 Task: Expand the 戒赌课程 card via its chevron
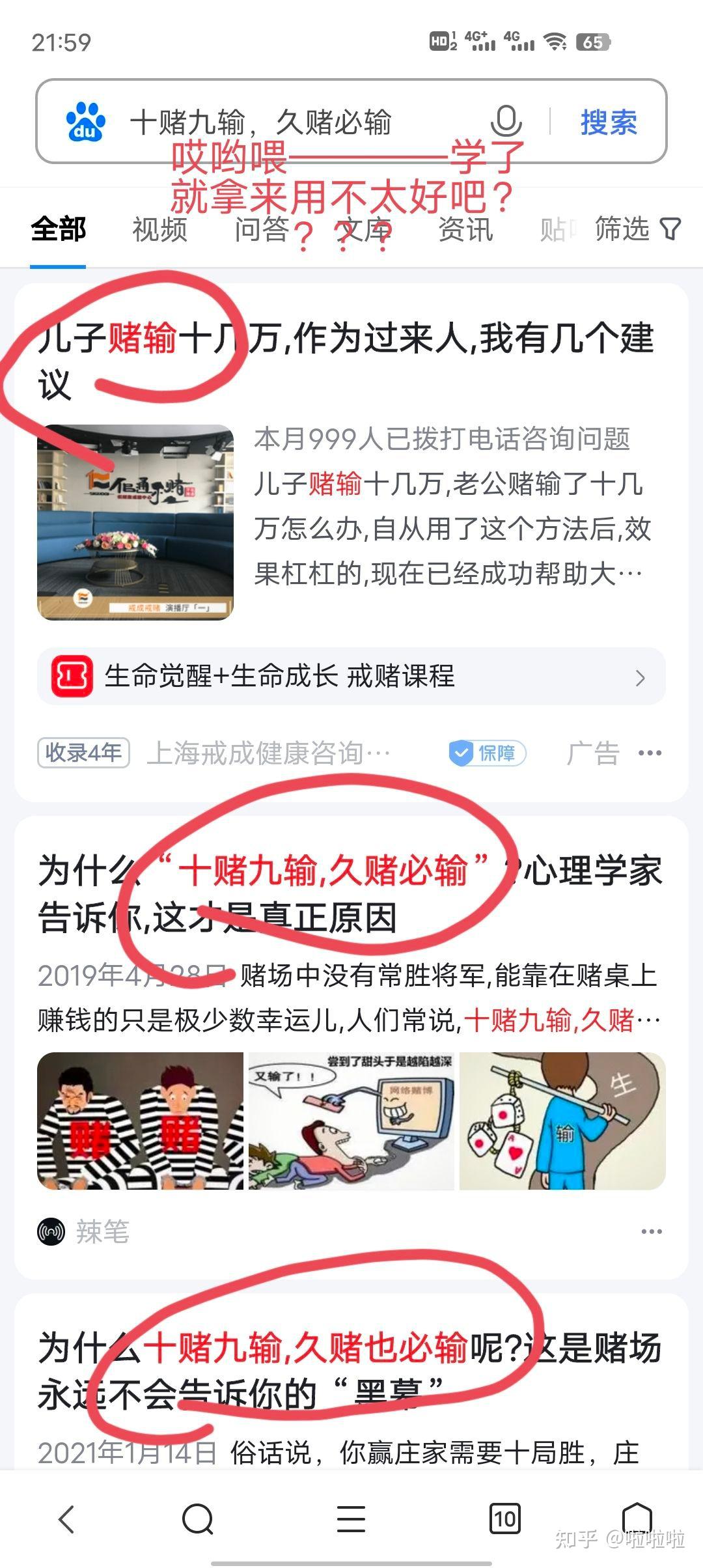(641, 677)
